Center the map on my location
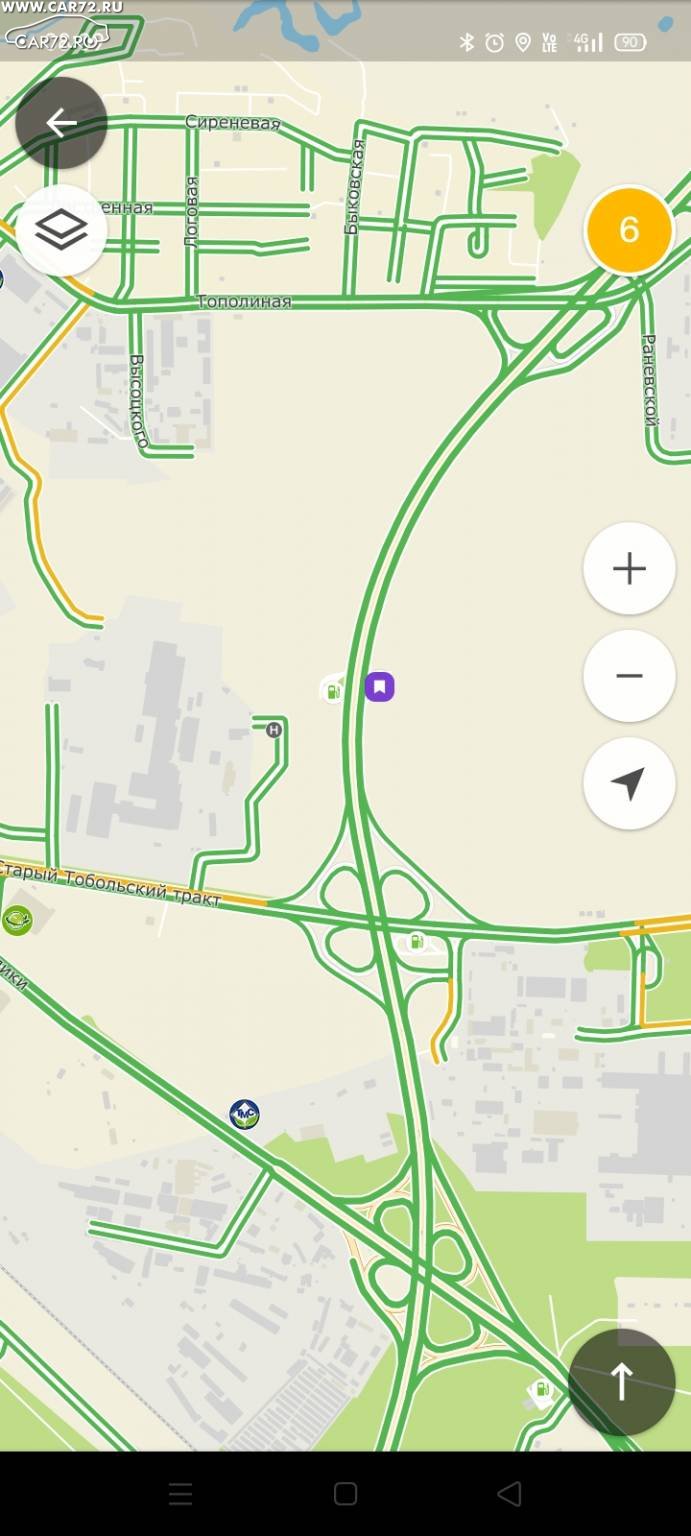This screenshot has width=691, height=1536. [629, 784]
